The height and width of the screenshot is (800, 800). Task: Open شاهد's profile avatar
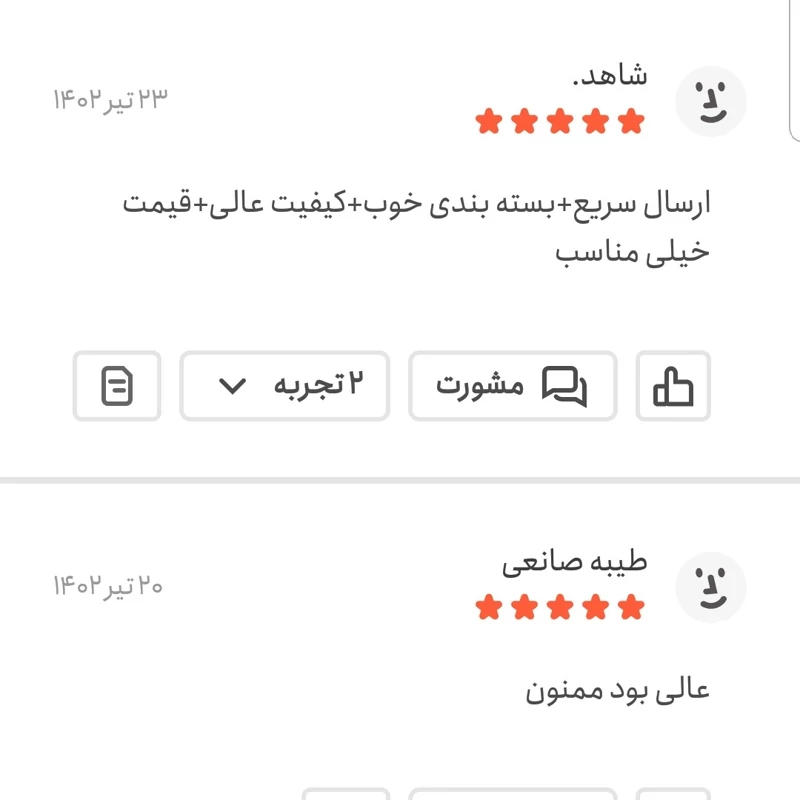711,101
